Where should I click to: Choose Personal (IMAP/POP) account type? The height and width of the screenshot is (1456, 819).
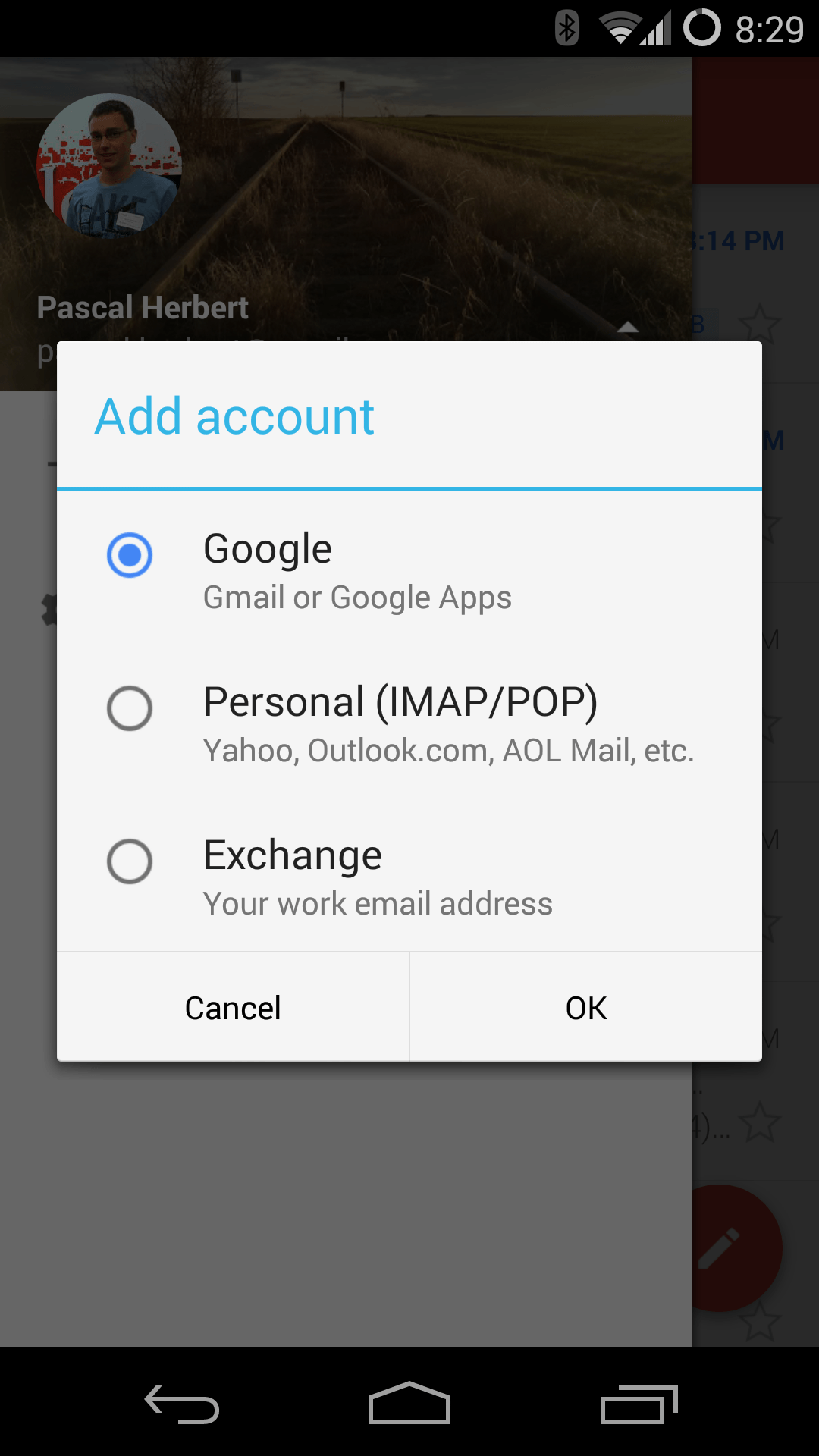(x=130, y=708)
